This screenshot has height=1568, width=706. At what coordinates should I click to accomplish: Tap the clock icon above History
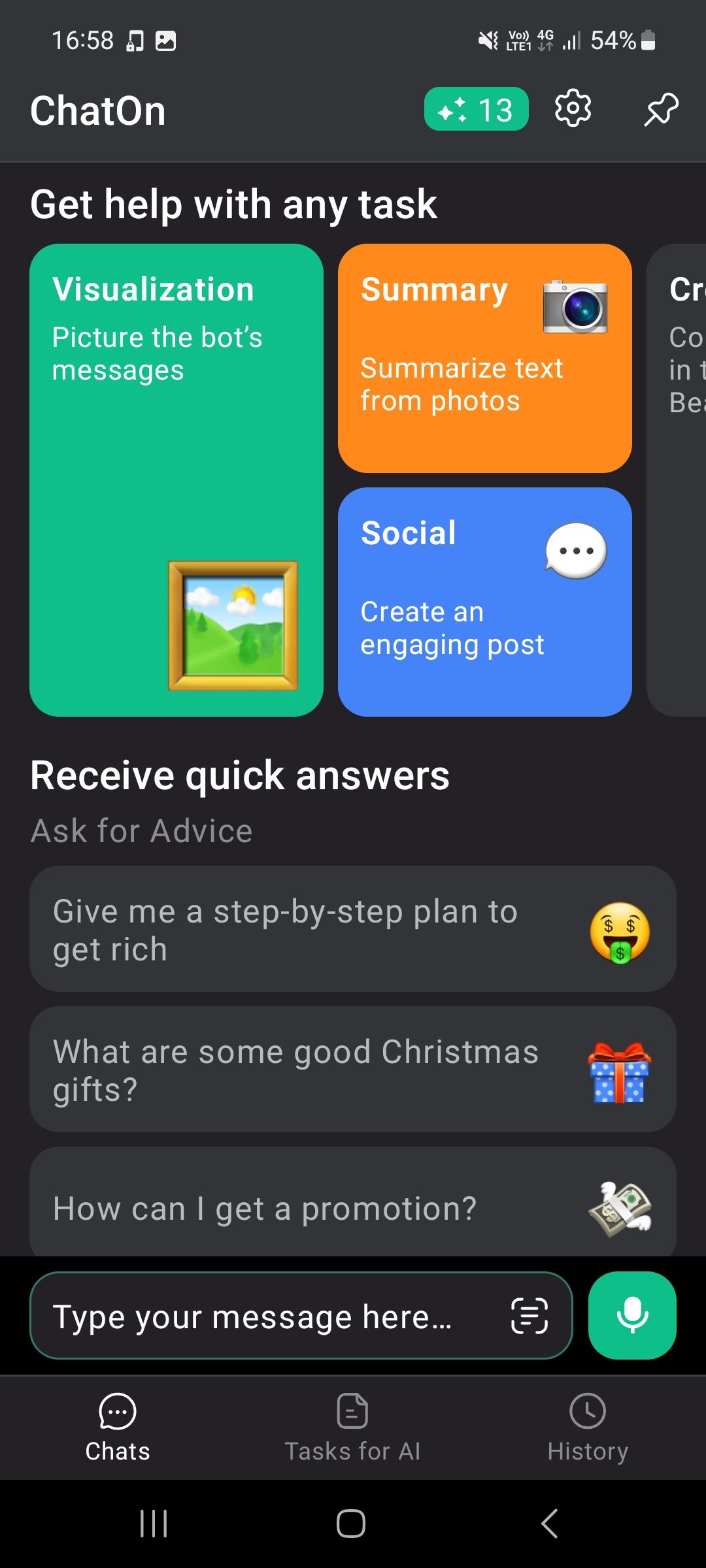tap(588, 1410)
